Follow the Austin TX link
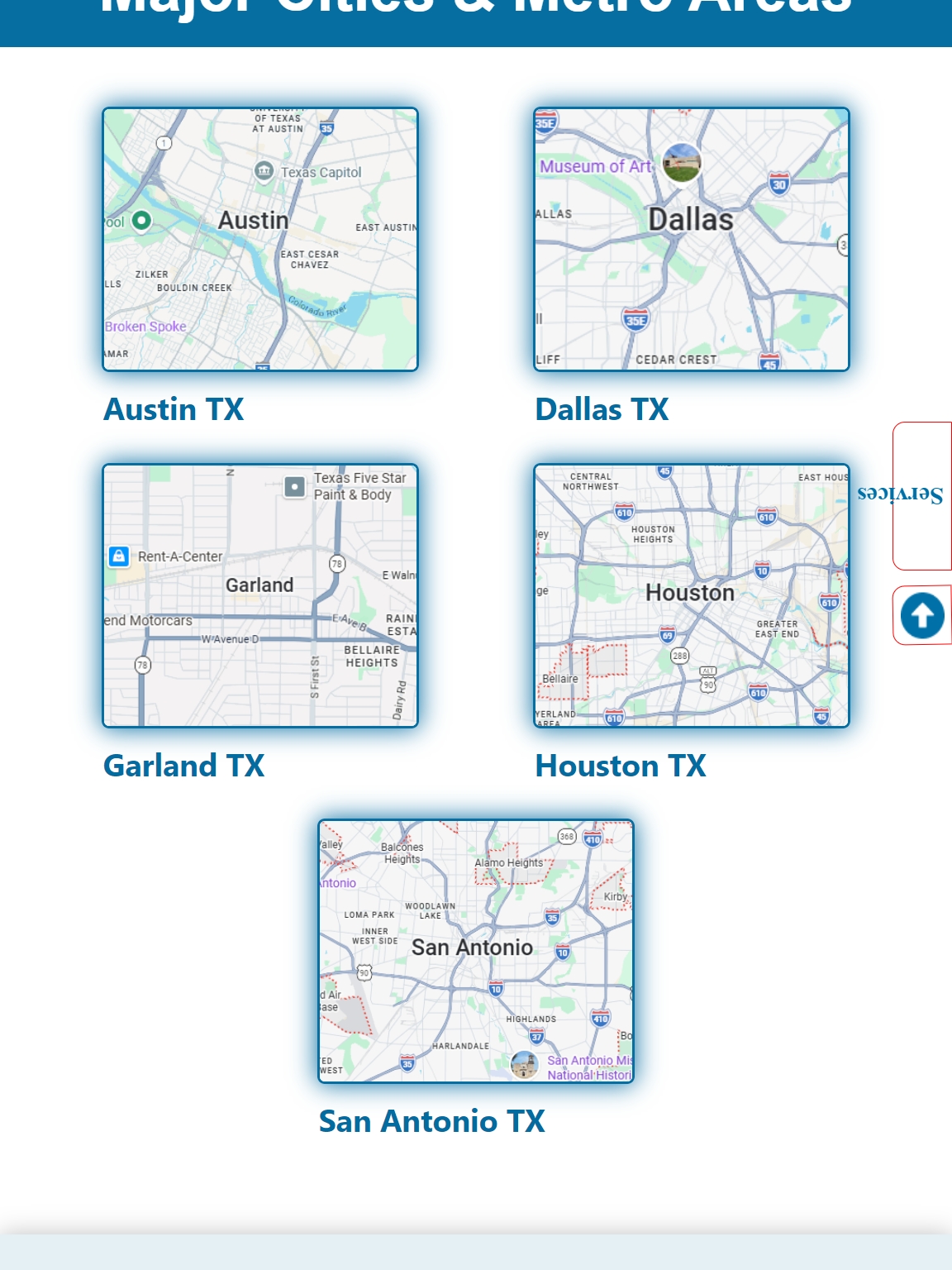This screenshot has height=1270, width=952. pyautogui.click(x=174, y=409)
